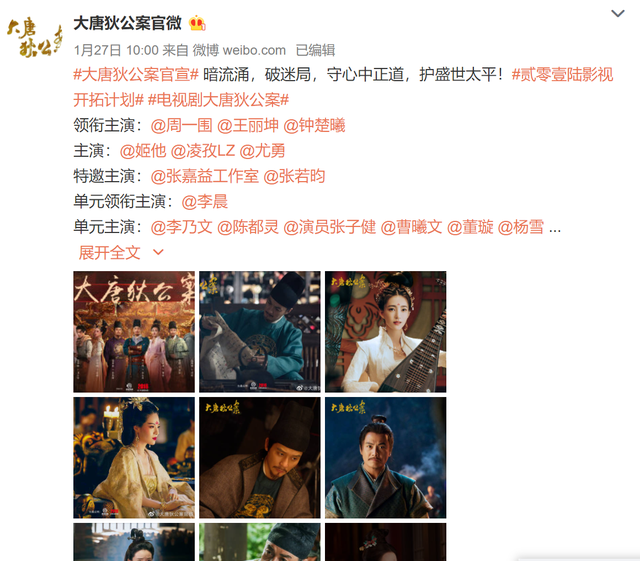Open @张嘉益工作室 mention
This screenshot has height=561, width=640.
click(x=205, y=176)
